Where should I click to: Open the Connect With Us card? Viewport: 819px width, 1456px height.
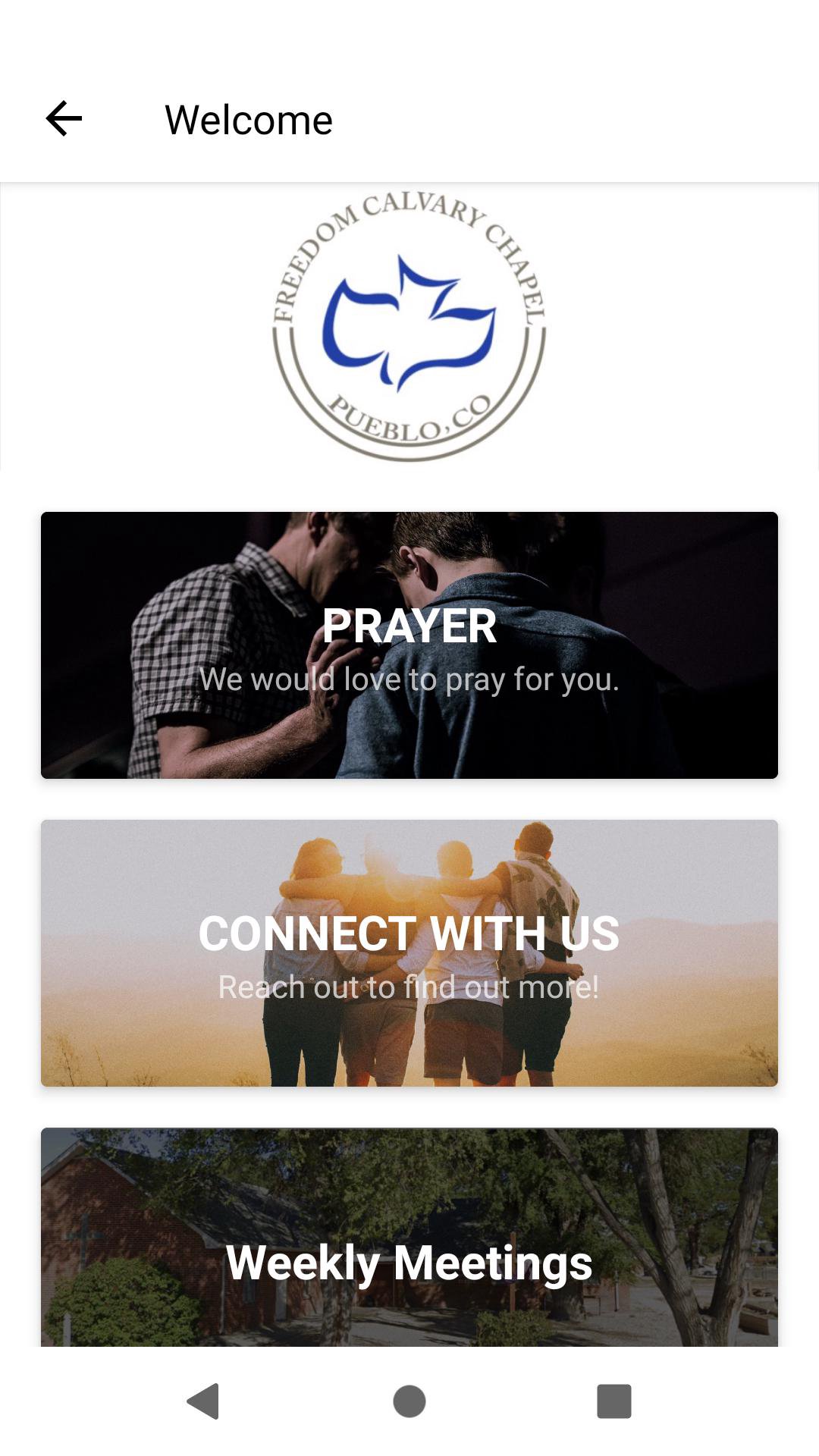tap(409, 953)
